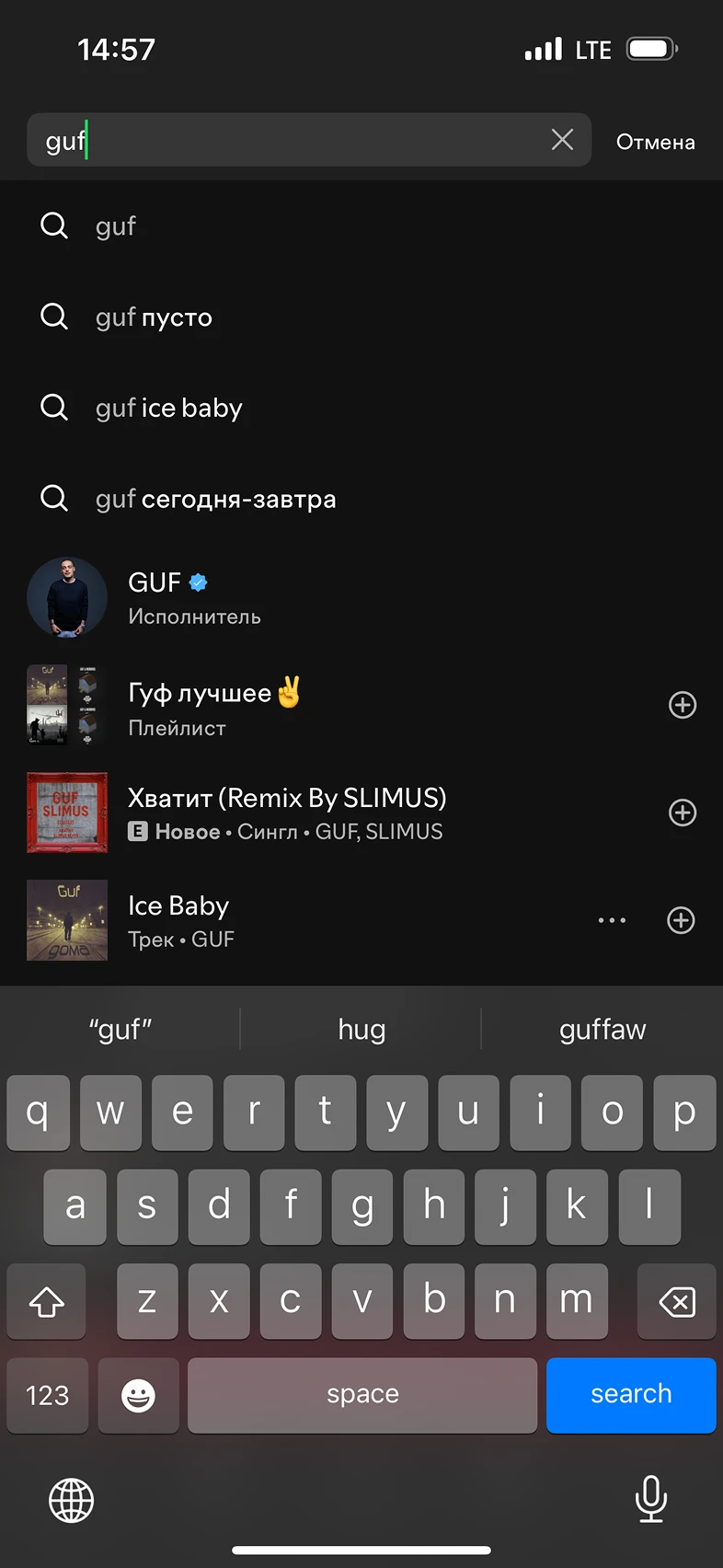This screenshot has width=723, height=1568.
Task: Tap the blue search key
Action: [x=631, y=1395]
